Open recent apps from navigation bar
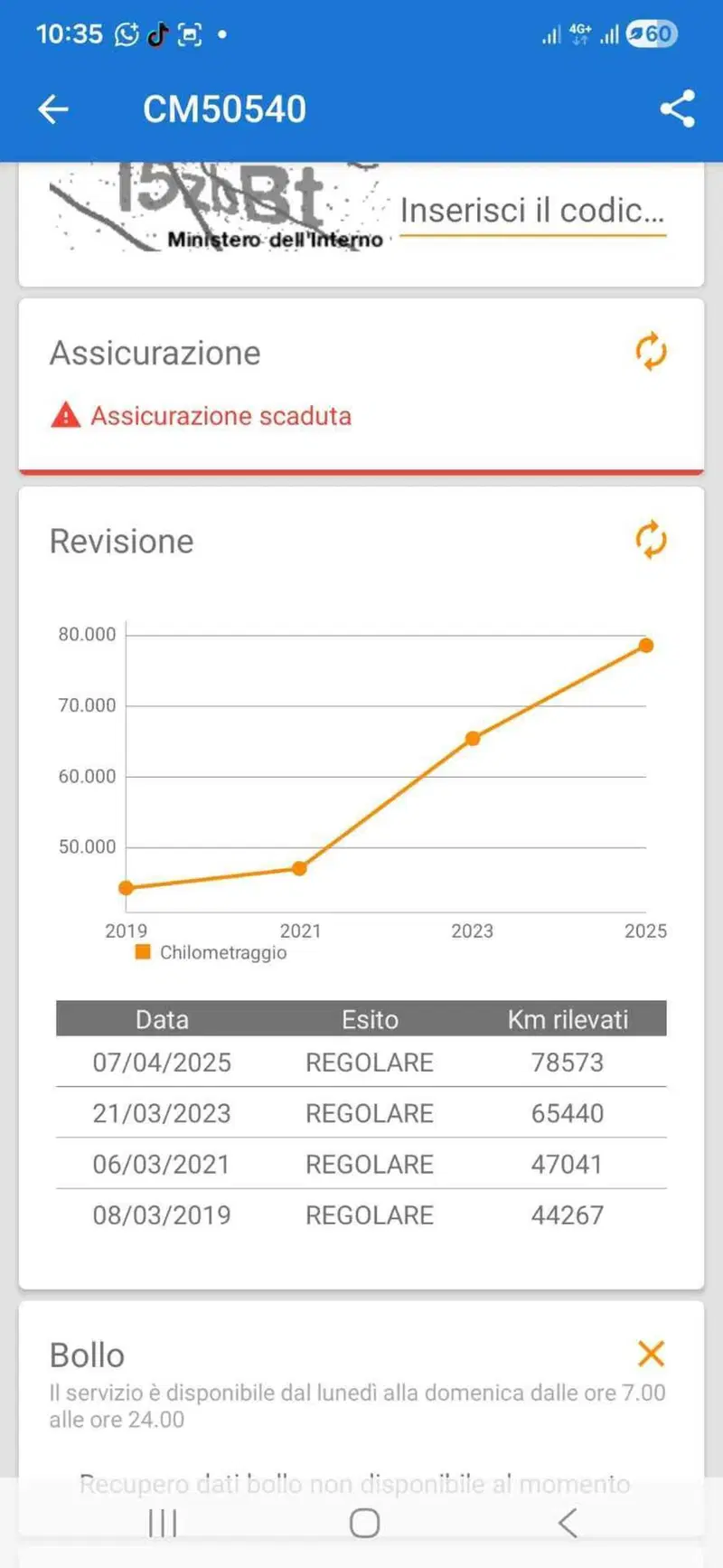Screen dimensions: 723x1568 coord(163,1524)
